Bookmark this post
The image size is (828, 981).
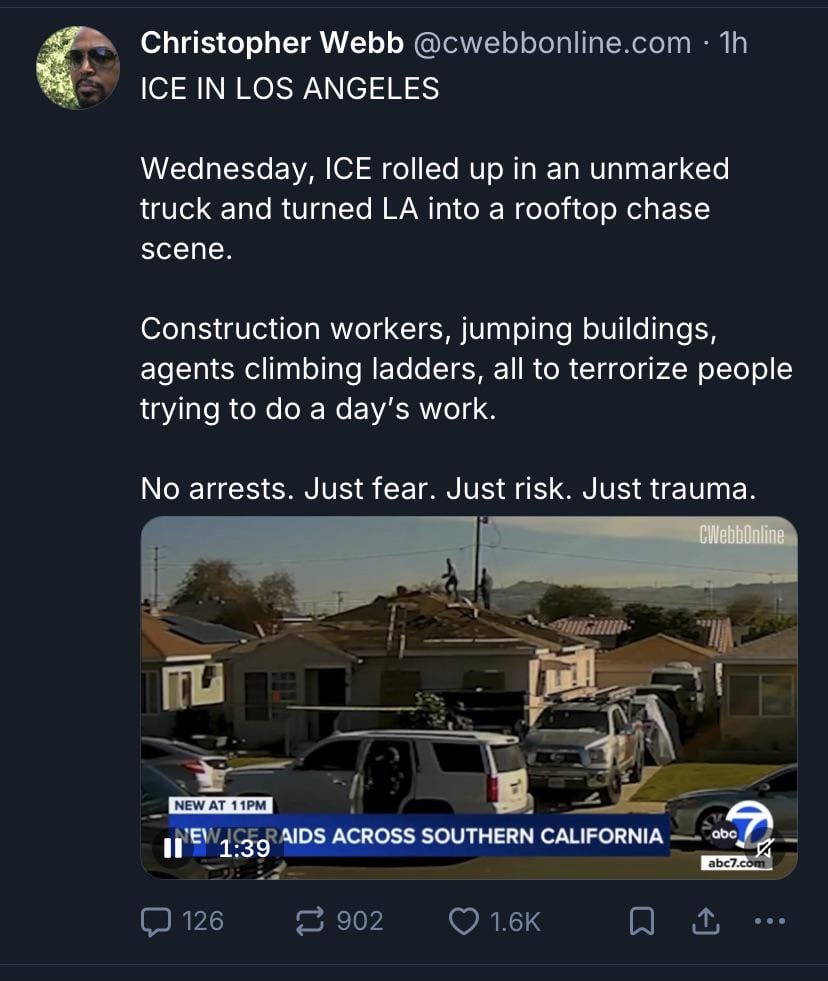(x=641, y=920)
